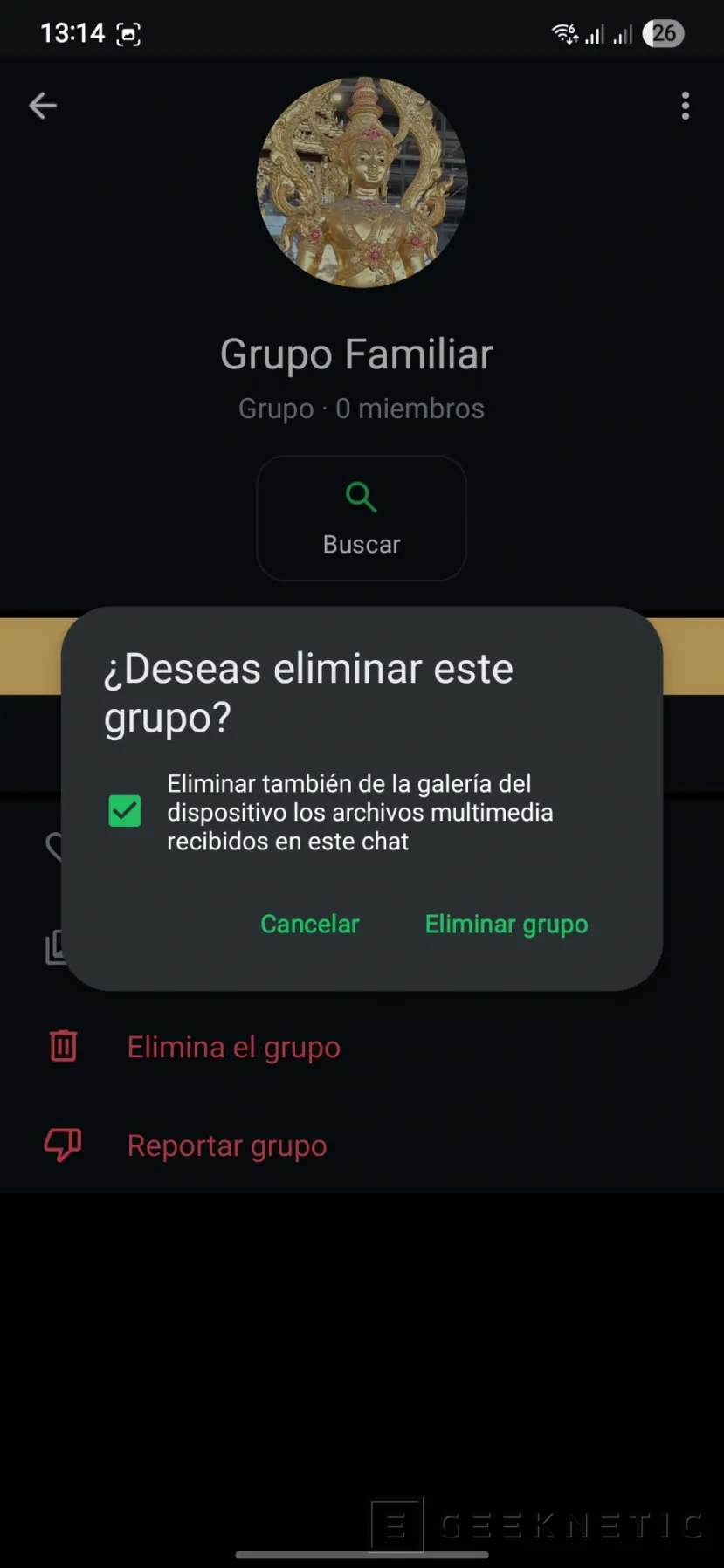Tap the thumbs-down icon beside Reportar grupo
This screenshot has height=1568, width=724.
[x=62, y=1145]
